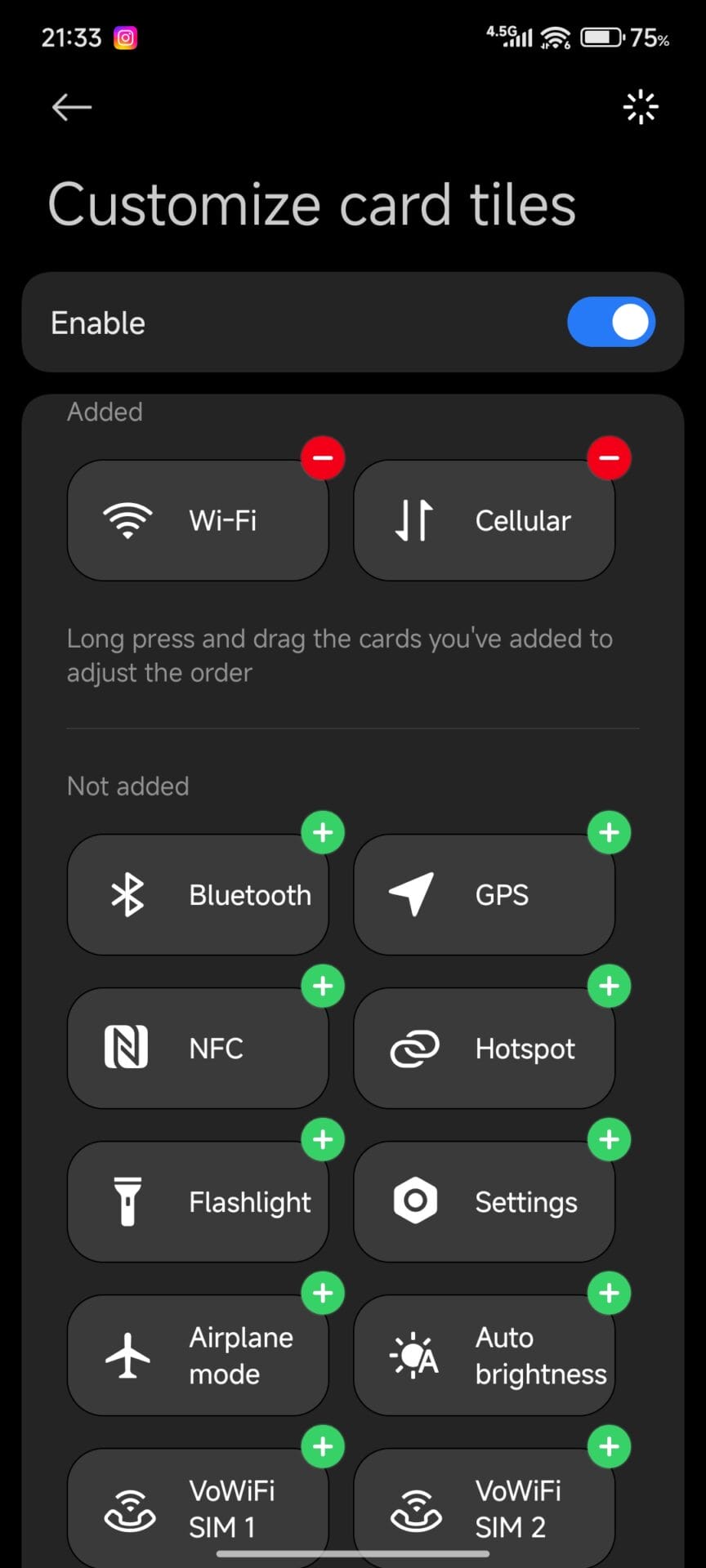Screen dimensions: 706x1568
Task: Add the Airplane mode tile
Action: [x=323, y=1294]
